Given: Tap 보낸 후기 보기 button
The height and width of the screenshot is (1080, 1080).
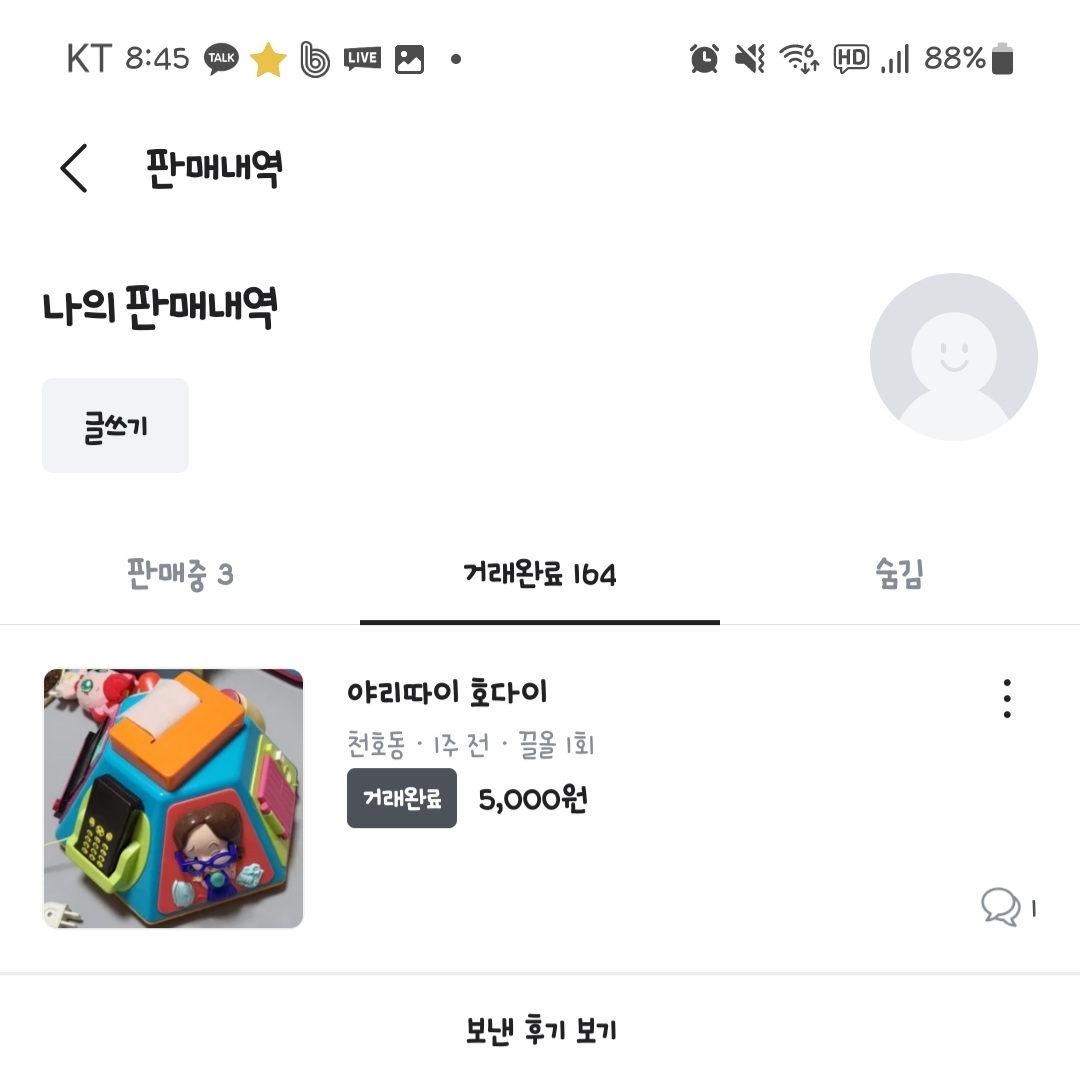Looking at the screenshot, I should point(540,1030).
